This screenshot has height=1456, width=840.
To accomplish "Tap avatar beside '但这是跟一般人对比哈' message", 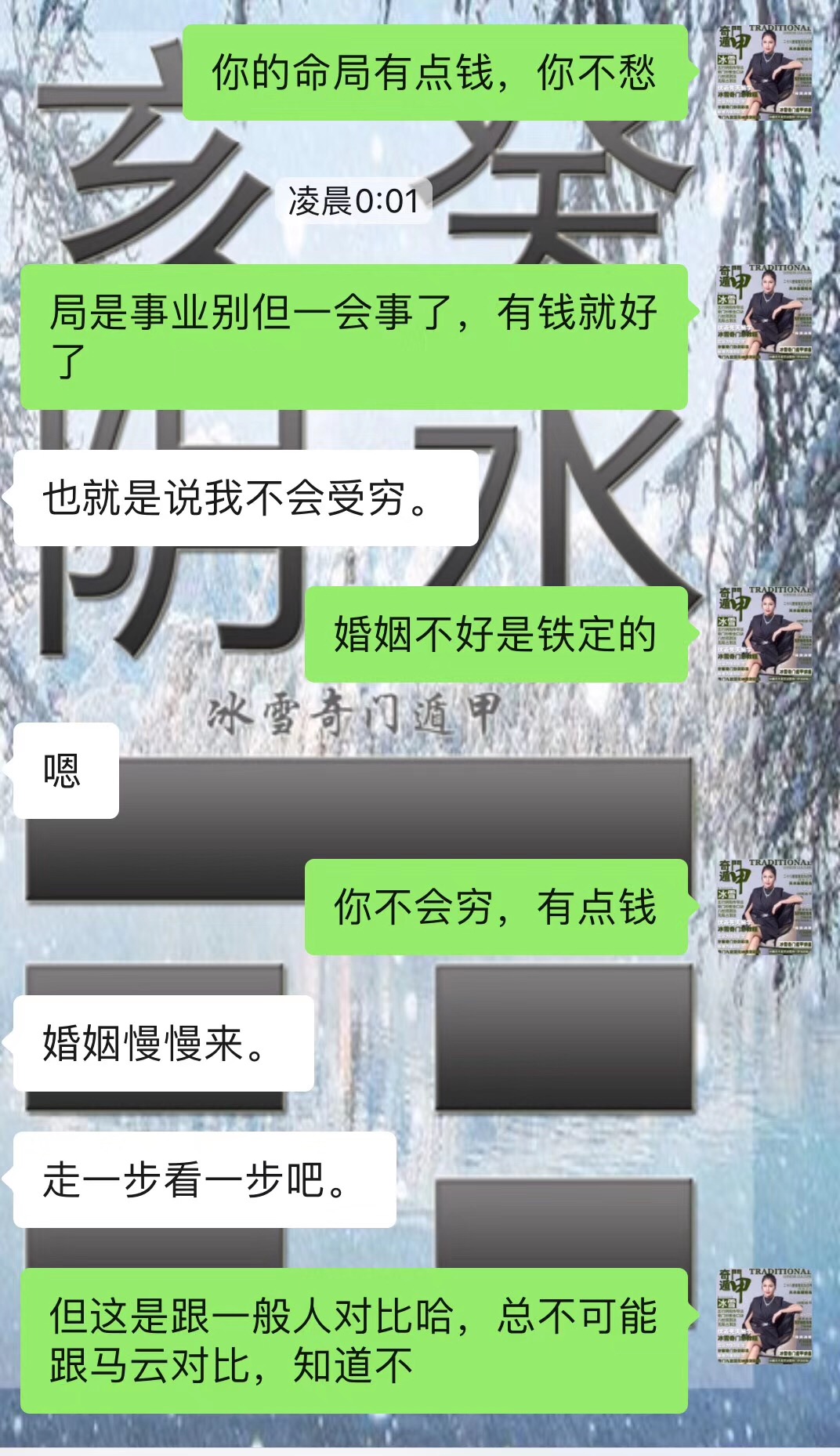I will click(764, 1316).
